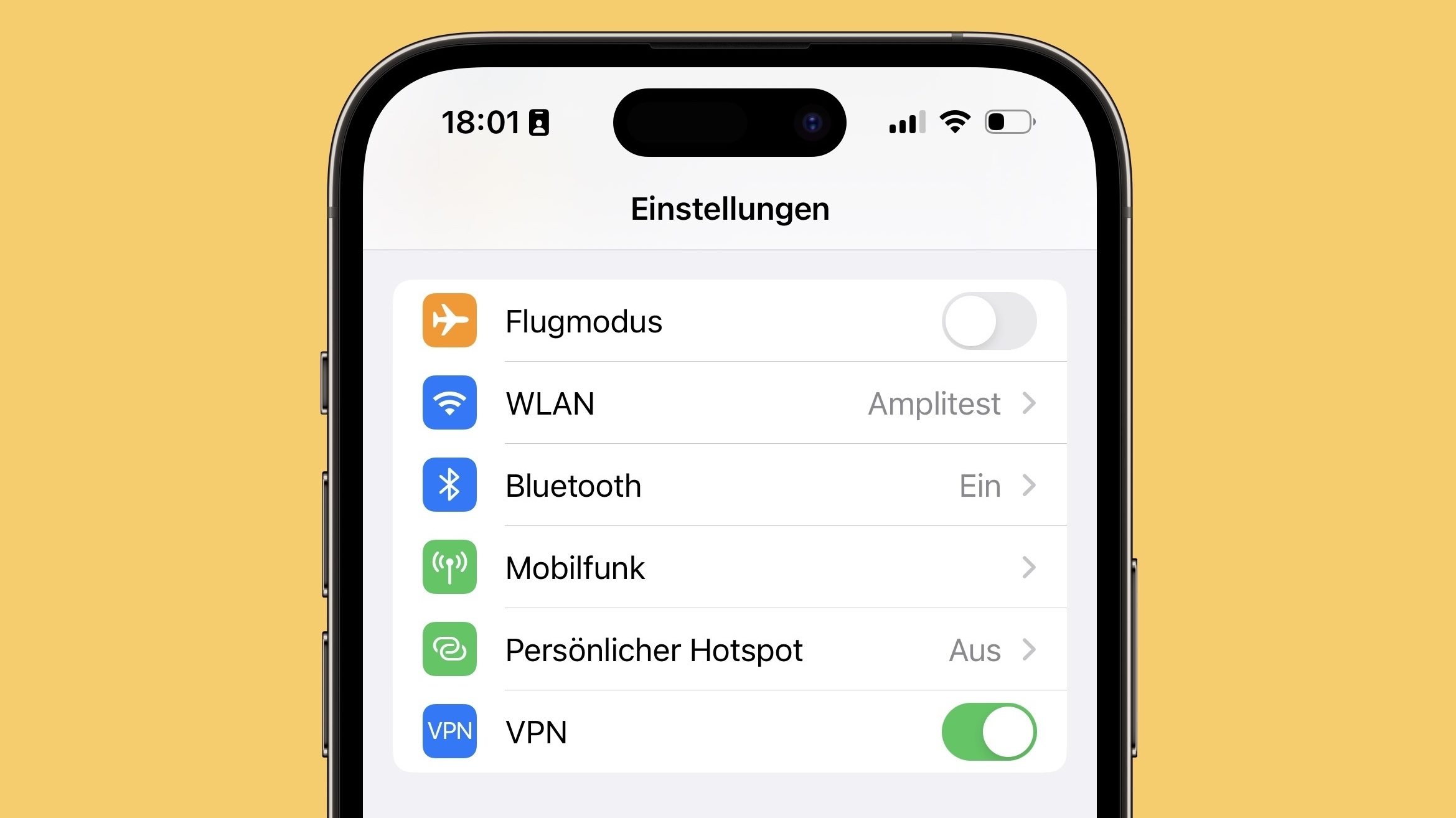
Task: Open the Bluetooth settings row
Action: pyautogui.click(x=728, y=486)
